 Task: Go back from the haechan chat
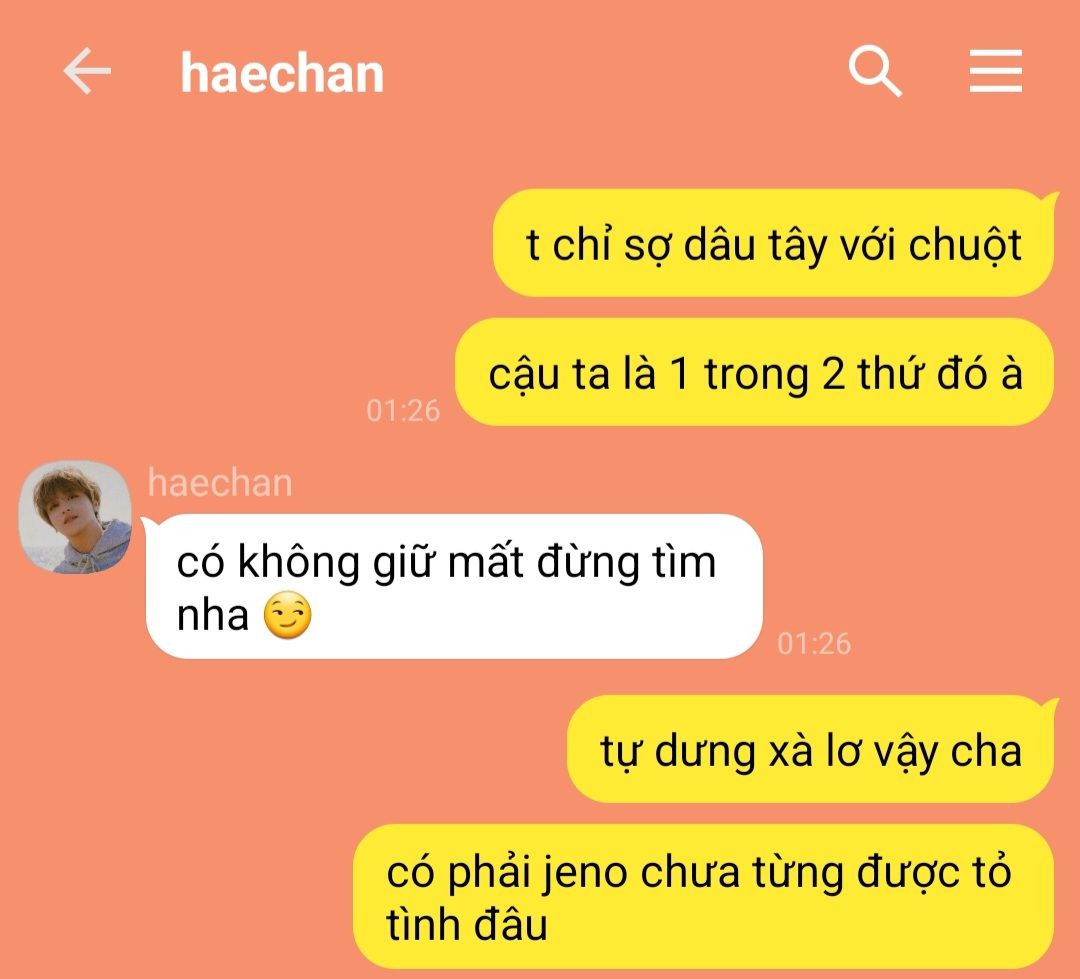click(x=87, y=73)
